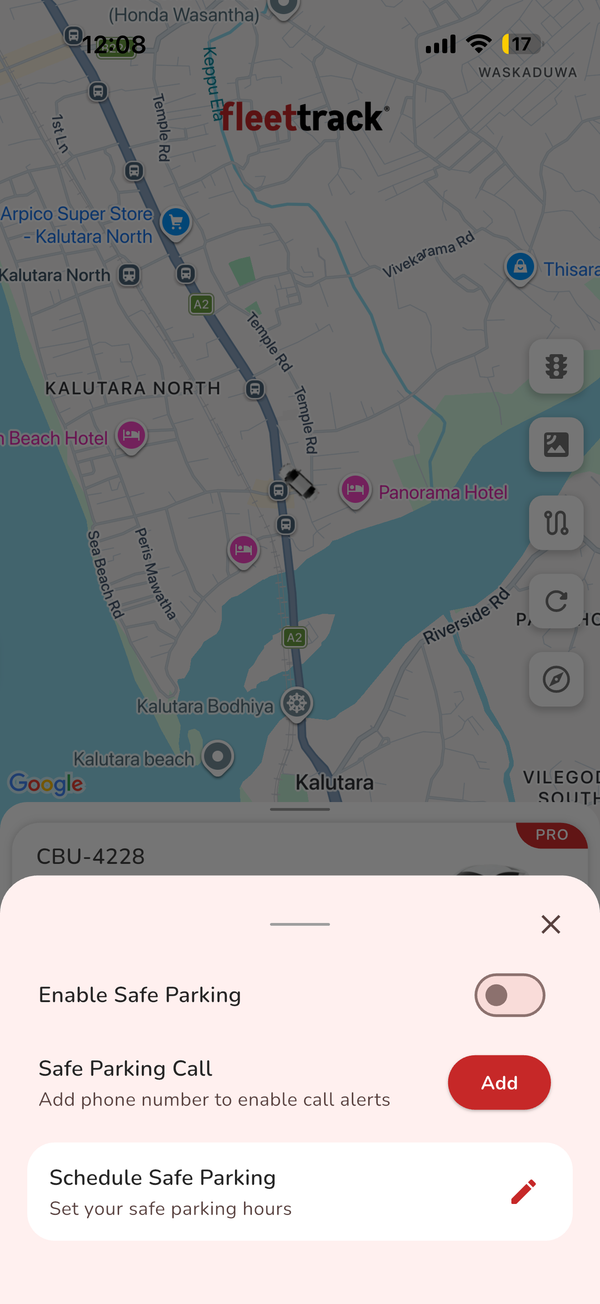Toggle the traffic light layer button

[556, 366]
